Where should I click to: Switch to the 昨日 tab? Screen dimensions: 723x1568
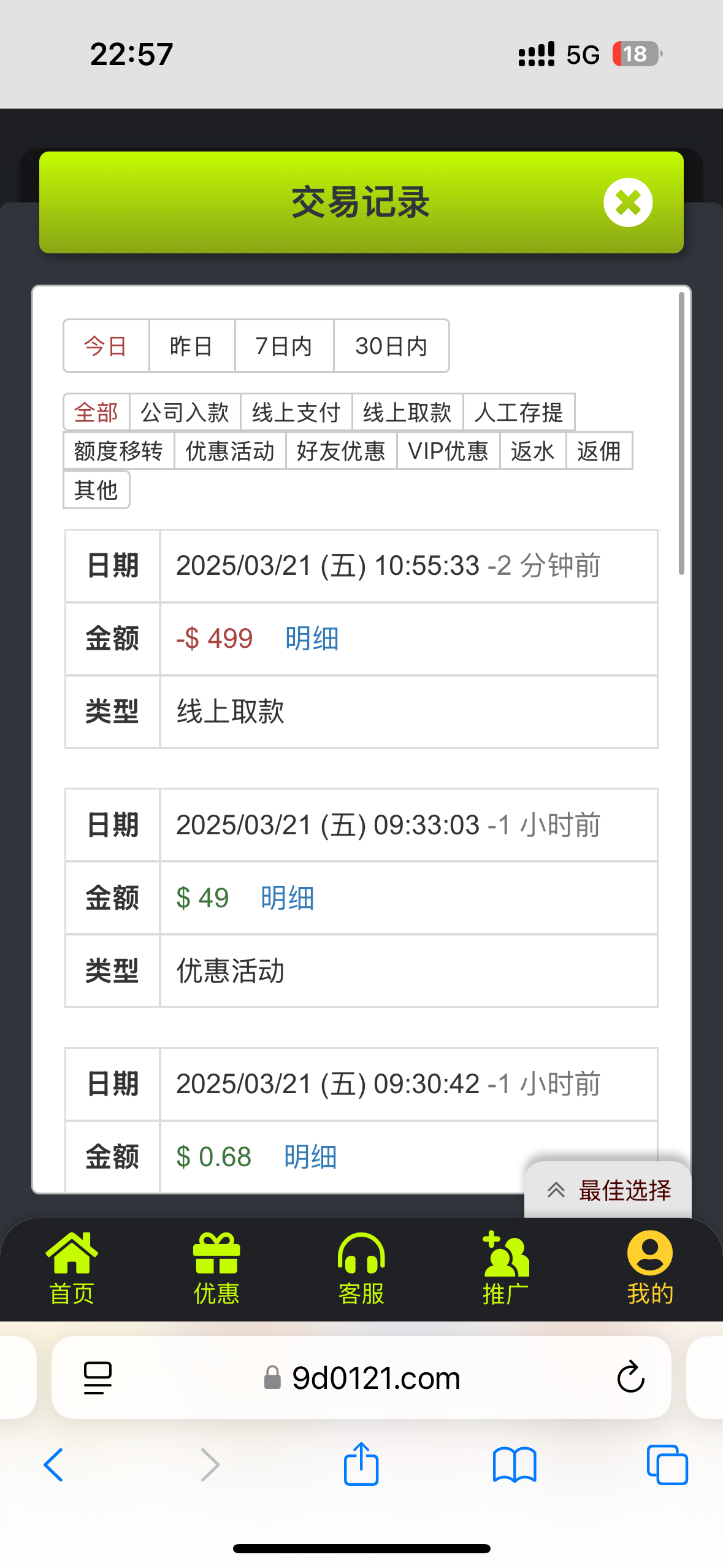click(191, 346)
